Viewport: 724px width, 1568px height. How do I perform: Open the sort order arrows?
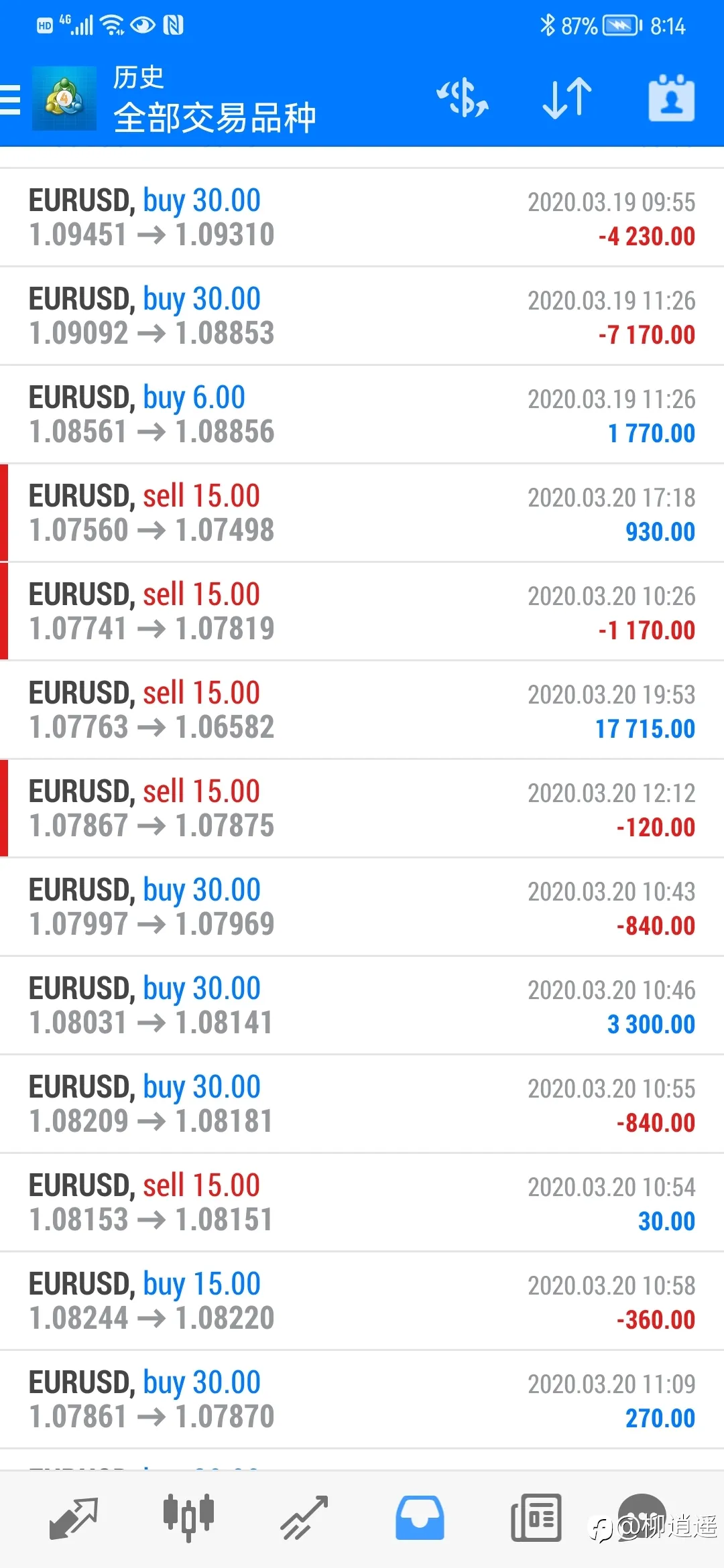[567, 98]
